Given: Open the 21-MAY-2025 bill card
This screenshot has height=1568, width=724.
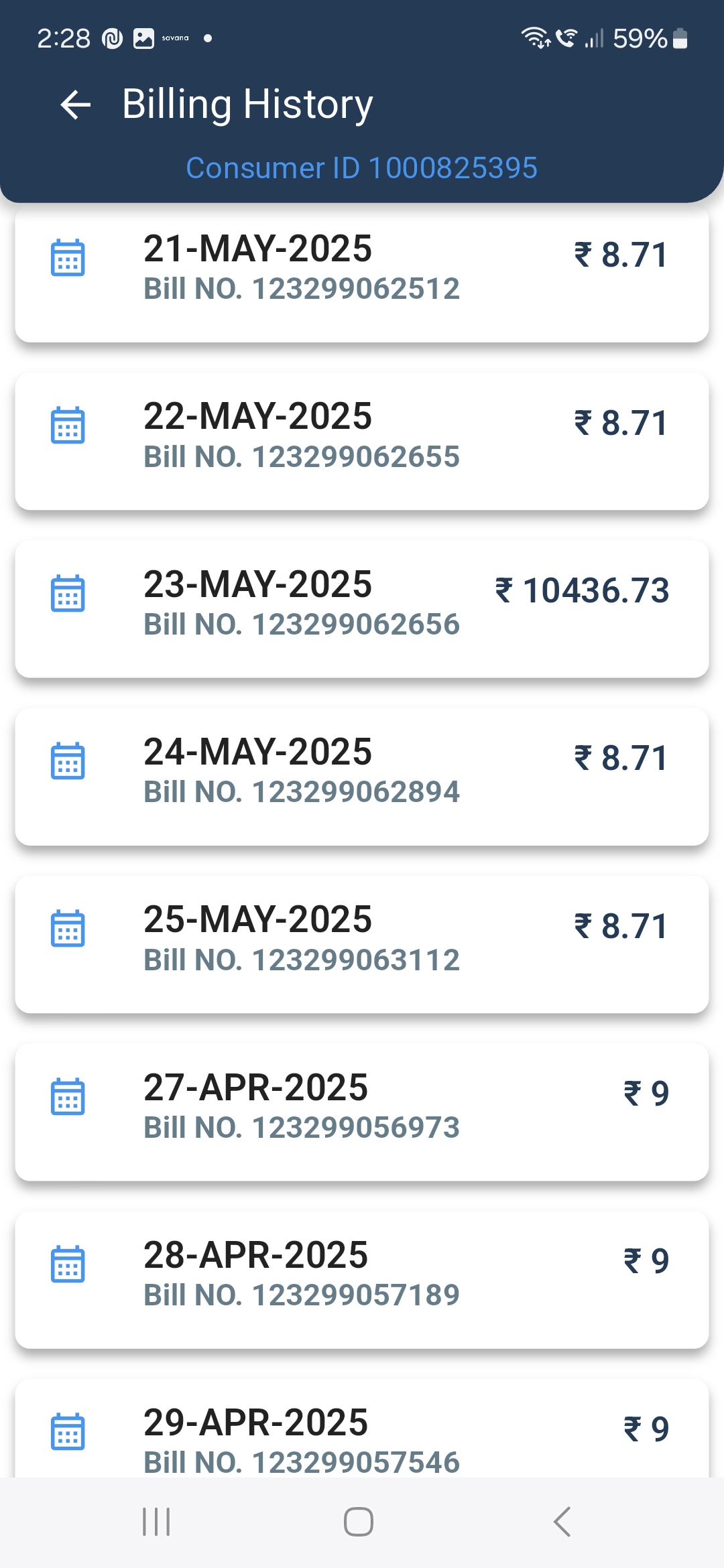Looking at the screenshot, I should (x=362, y=273).
